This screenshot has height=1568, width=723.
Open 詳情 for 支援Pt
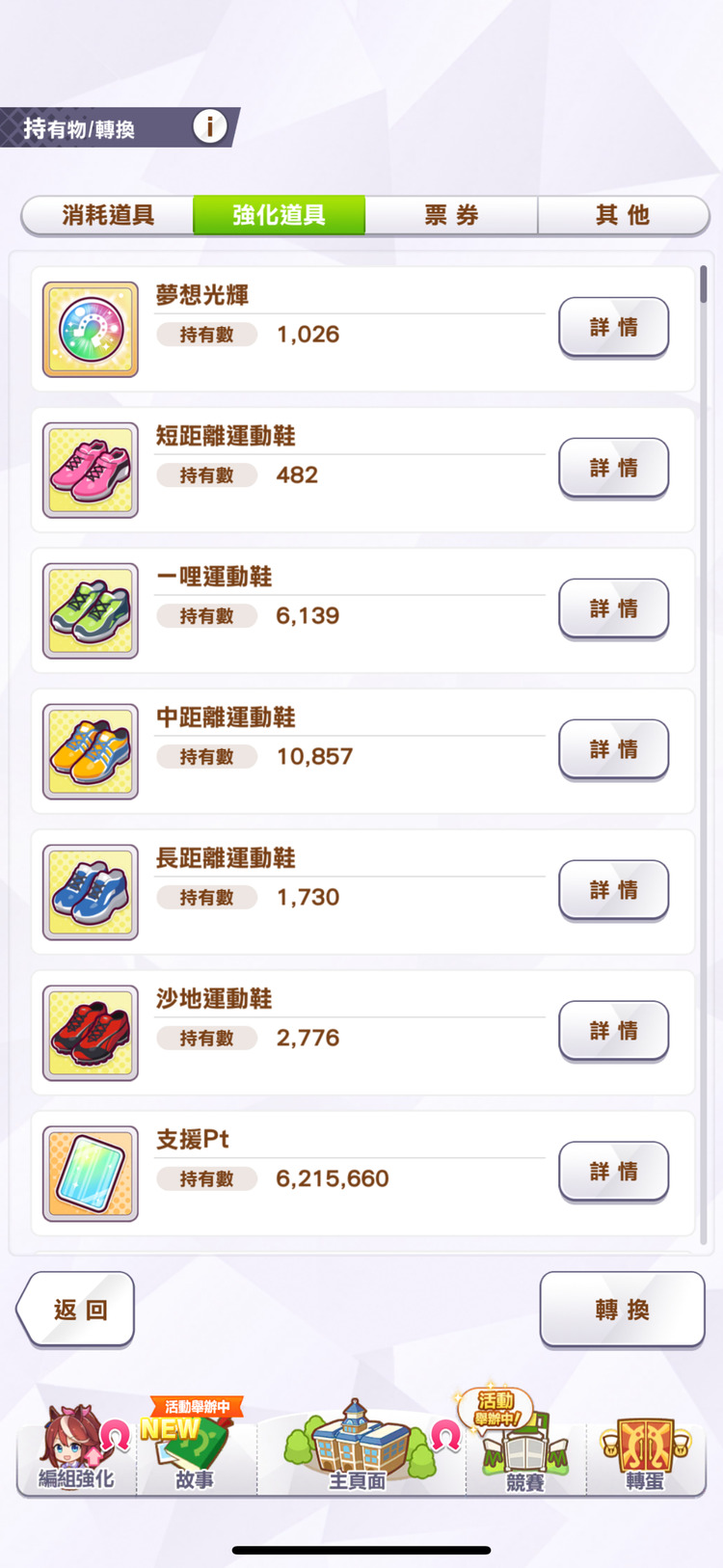click(x=613, y=1172)
